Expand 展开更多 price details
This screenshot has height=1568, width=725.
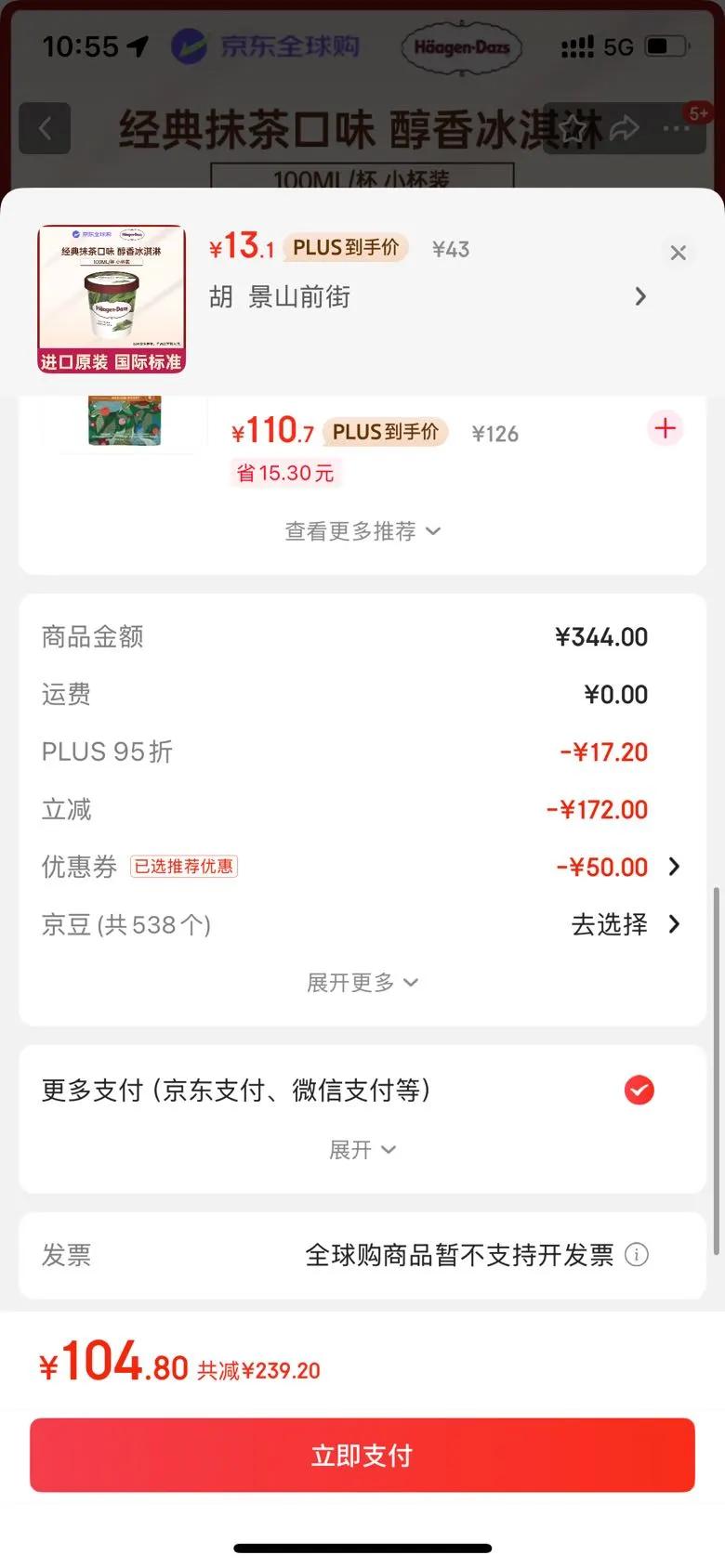click(362, 983)
